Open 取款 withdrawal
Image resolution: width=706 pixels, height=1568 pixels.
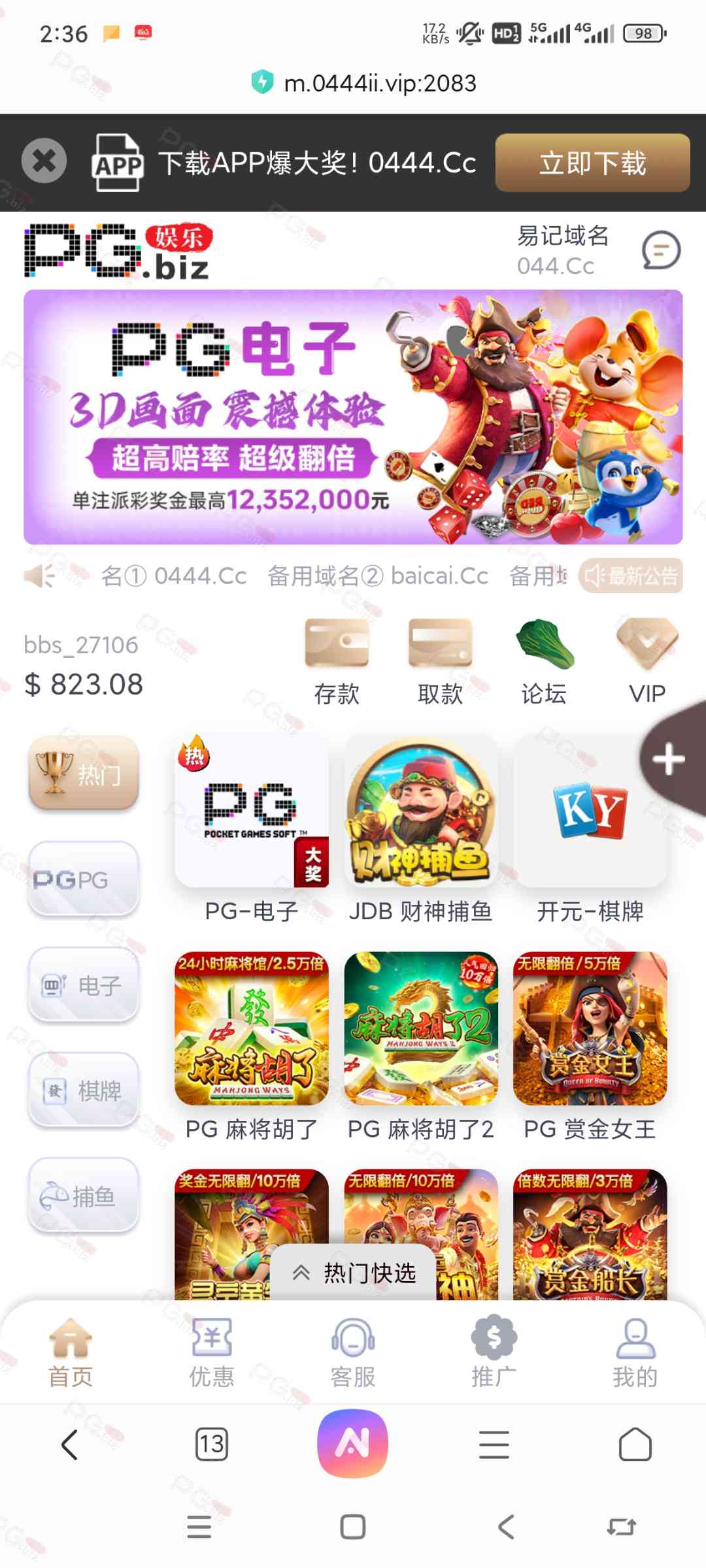tap(440, 661)
